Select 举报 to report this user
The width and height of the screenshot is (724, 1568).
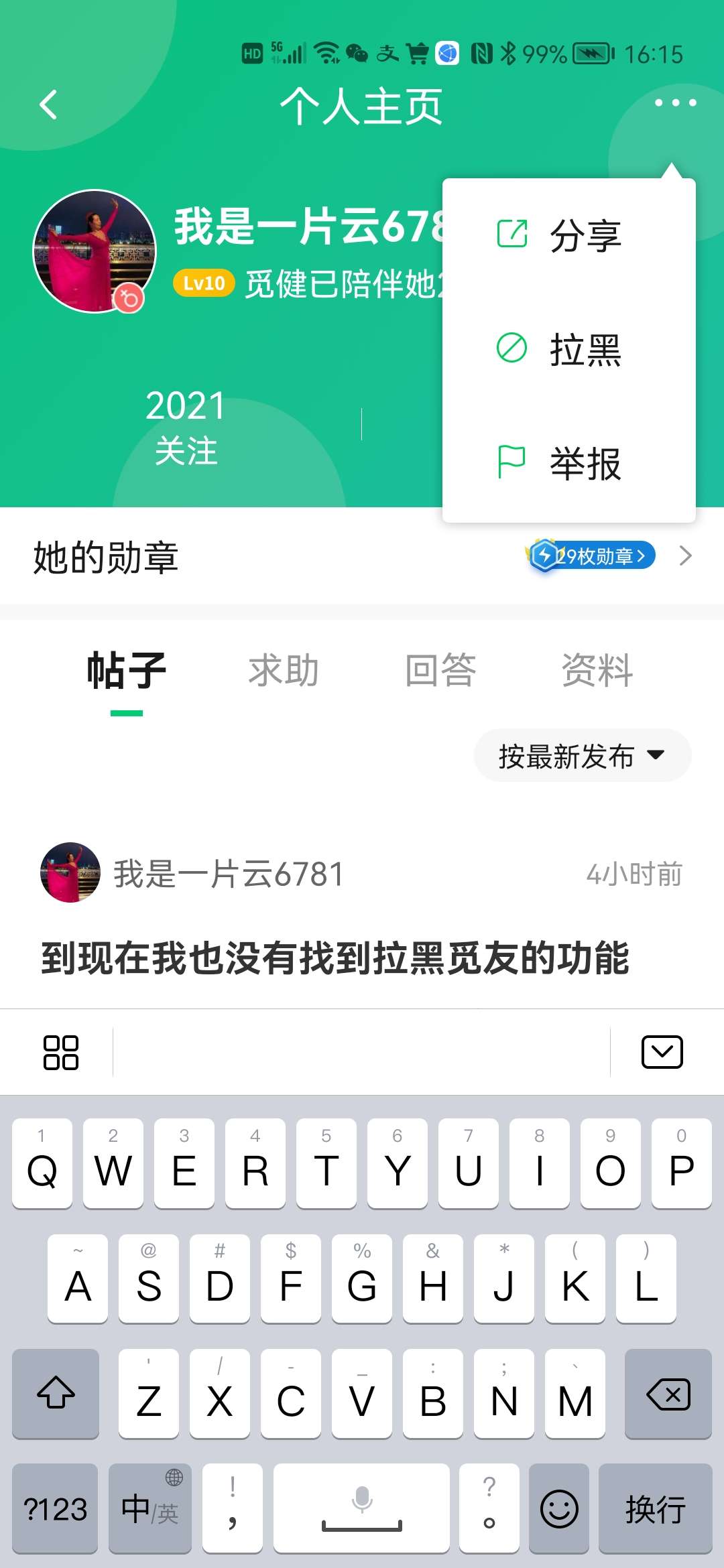click(568, 463)
